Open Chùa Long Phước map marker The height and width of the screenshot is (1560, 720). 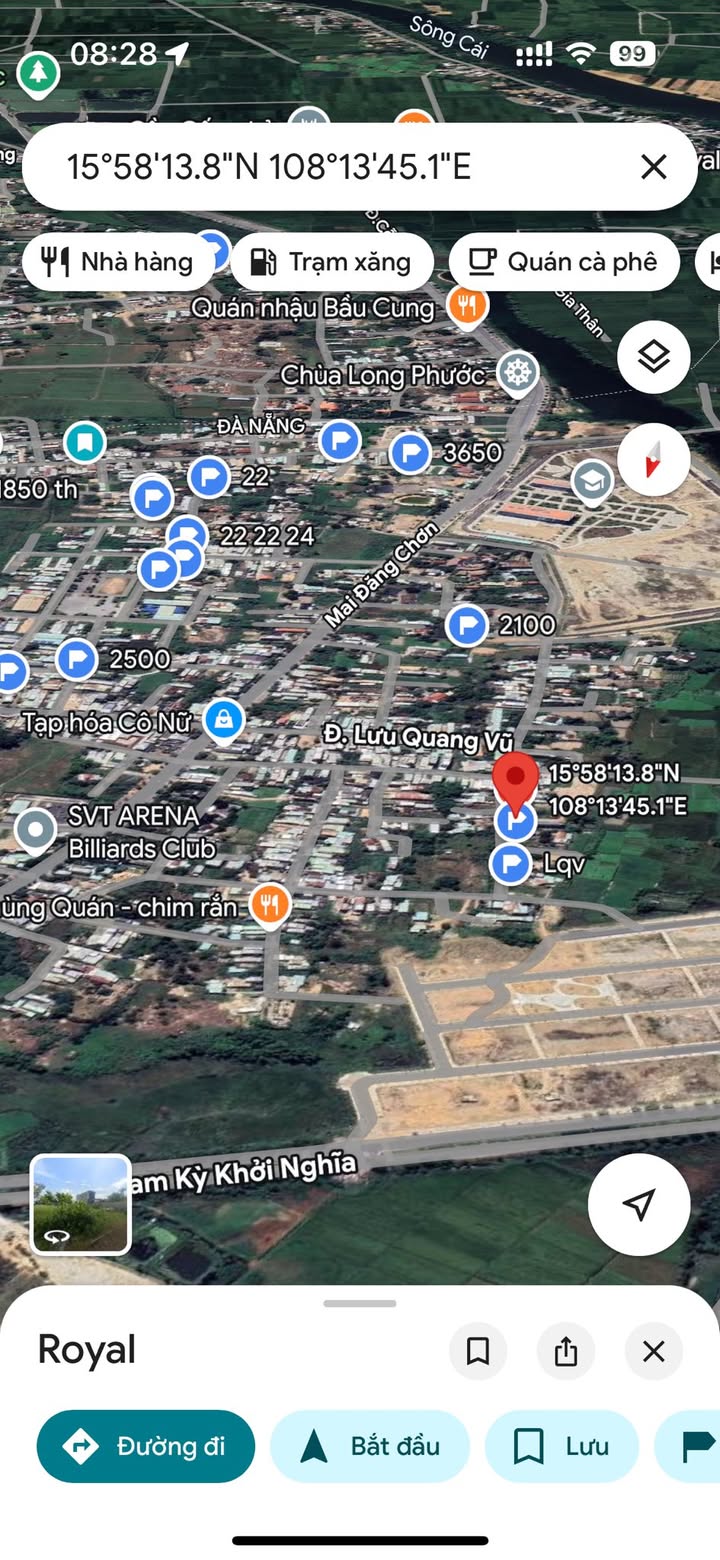(517, 374)
